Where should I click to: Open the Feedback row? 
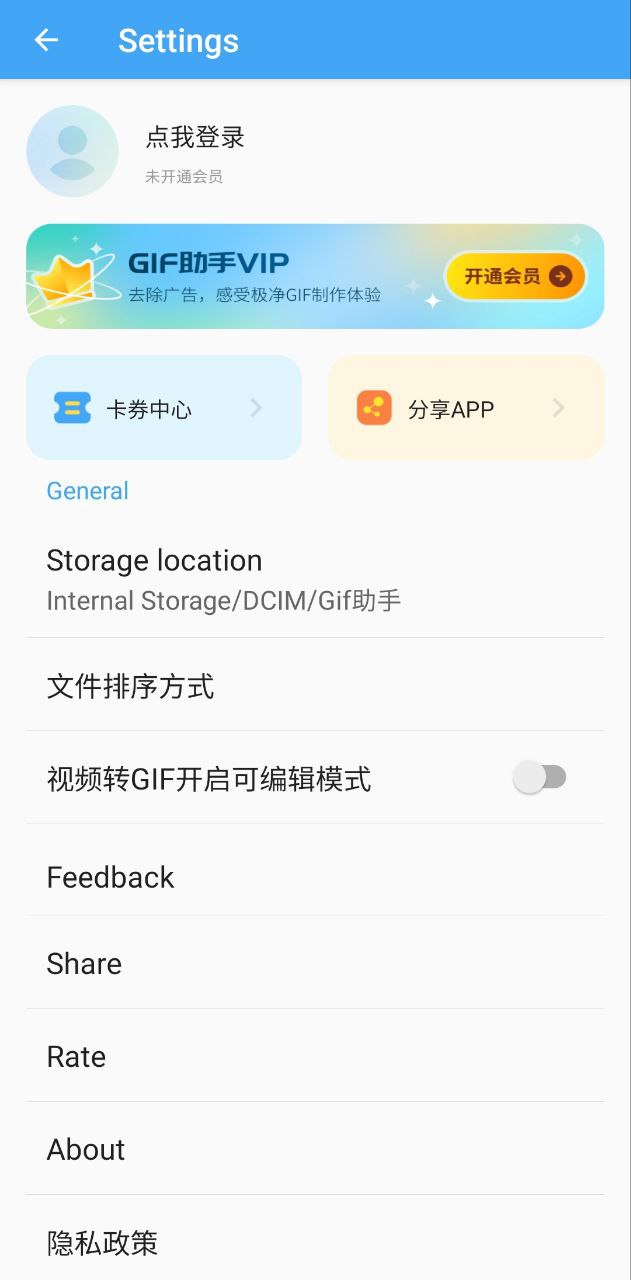pyautogui.click(x=315, y=877)
